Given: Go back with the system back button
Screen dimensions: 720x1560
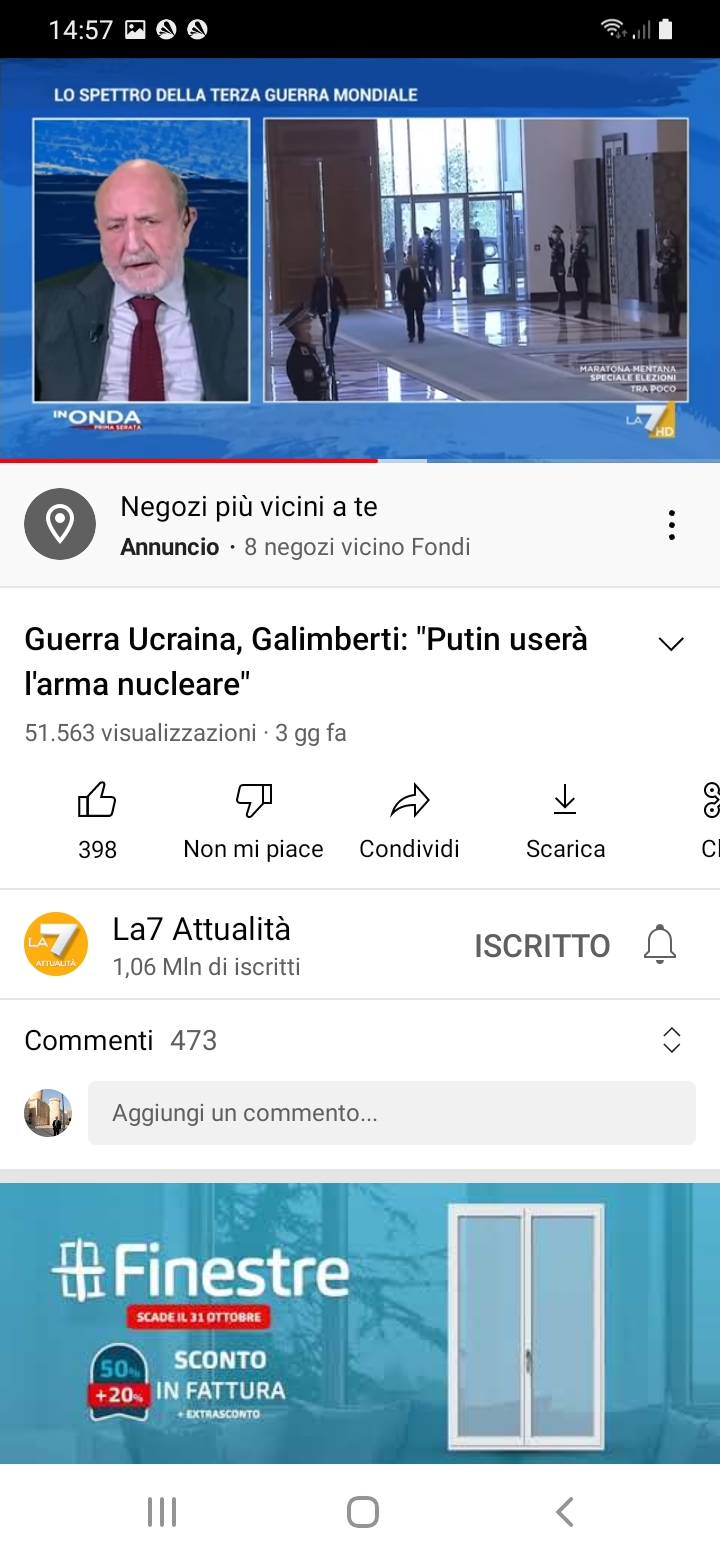Looking at the screenshot, I should coord(565,1512).
